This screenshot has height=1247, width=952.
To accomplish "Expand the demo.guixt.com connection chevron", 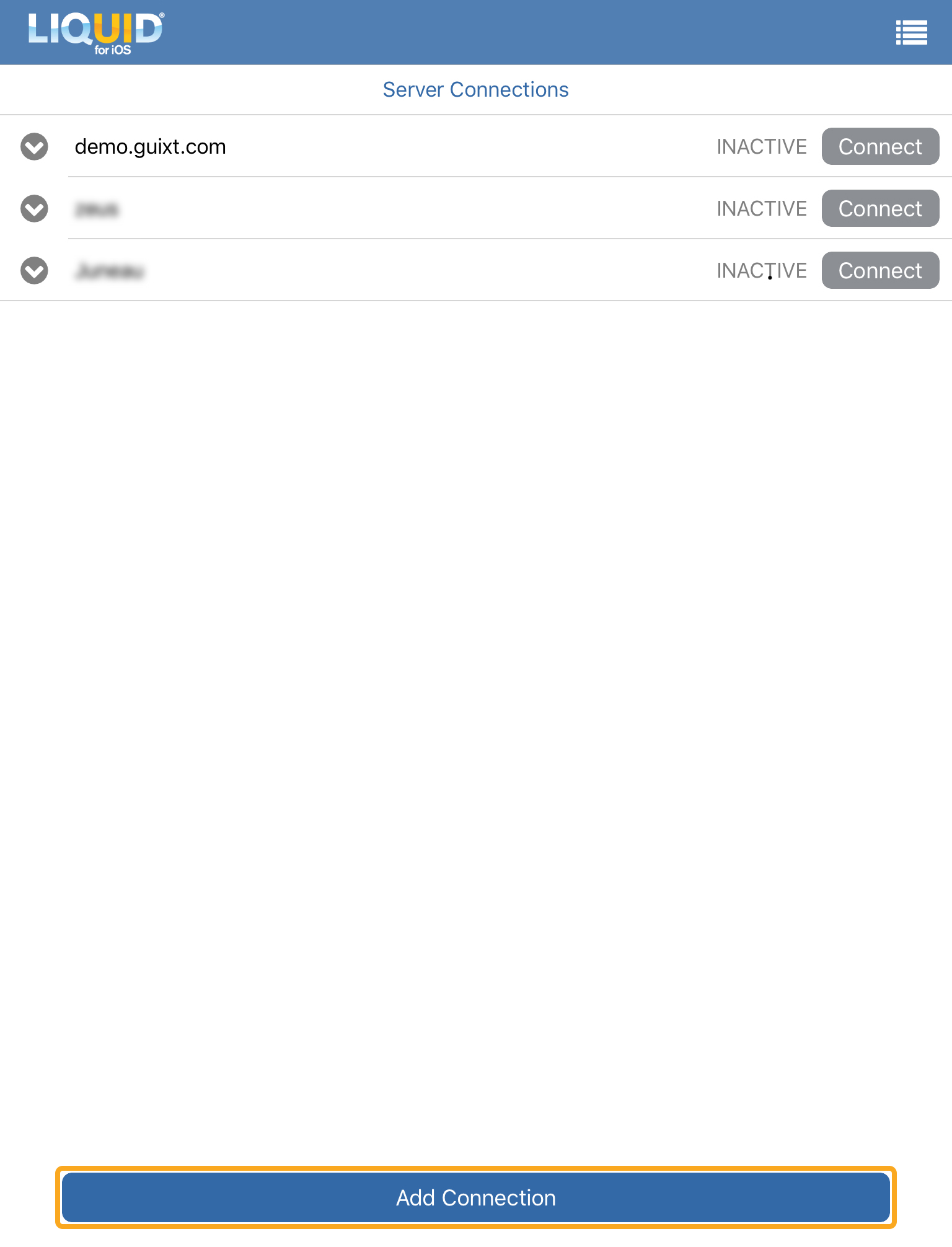I will 34,147.
